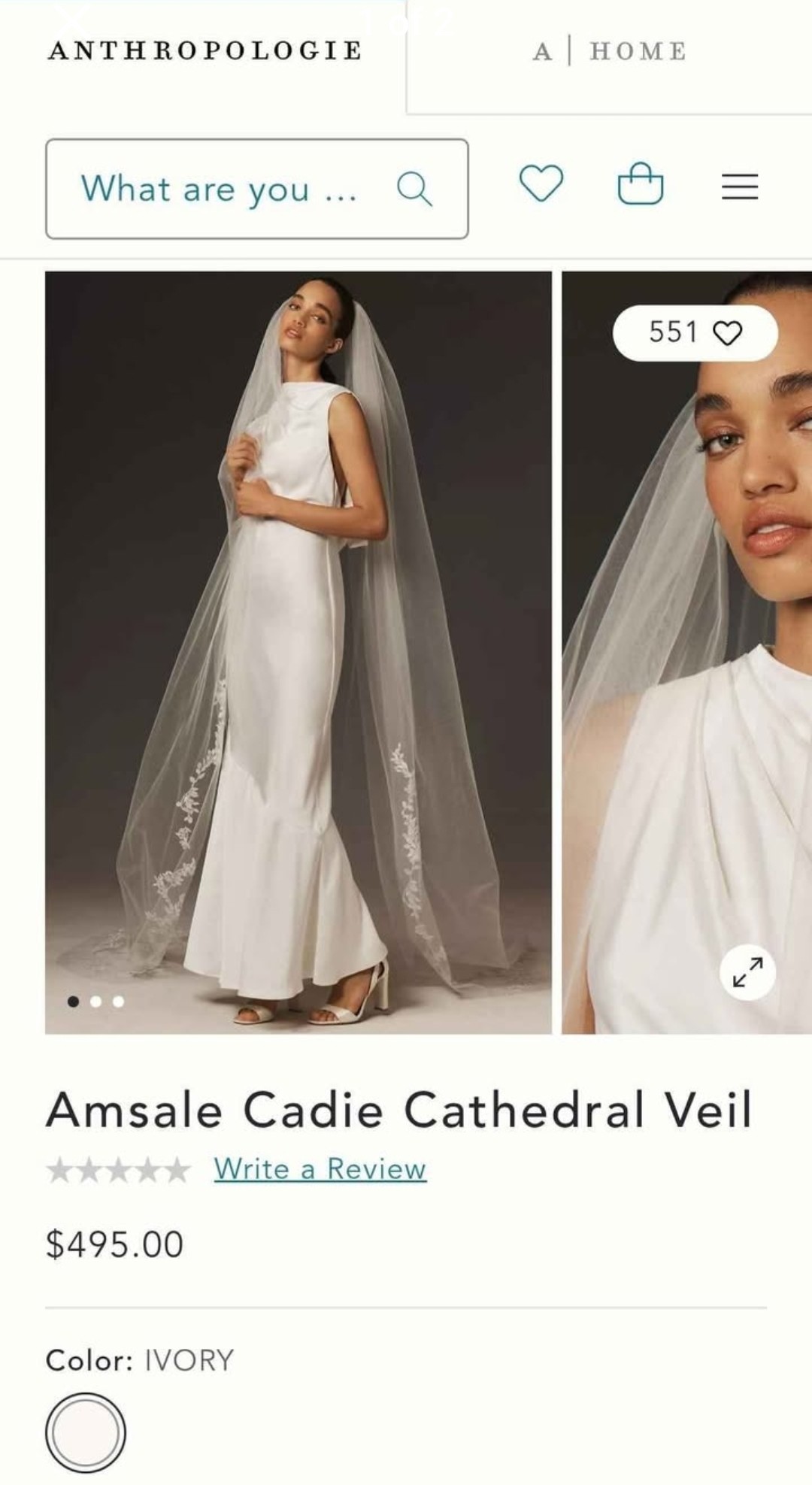Viewport: 812px width, 1485px height.
Task: Favorite the veil via 551 heart
Action: point(695,332)
